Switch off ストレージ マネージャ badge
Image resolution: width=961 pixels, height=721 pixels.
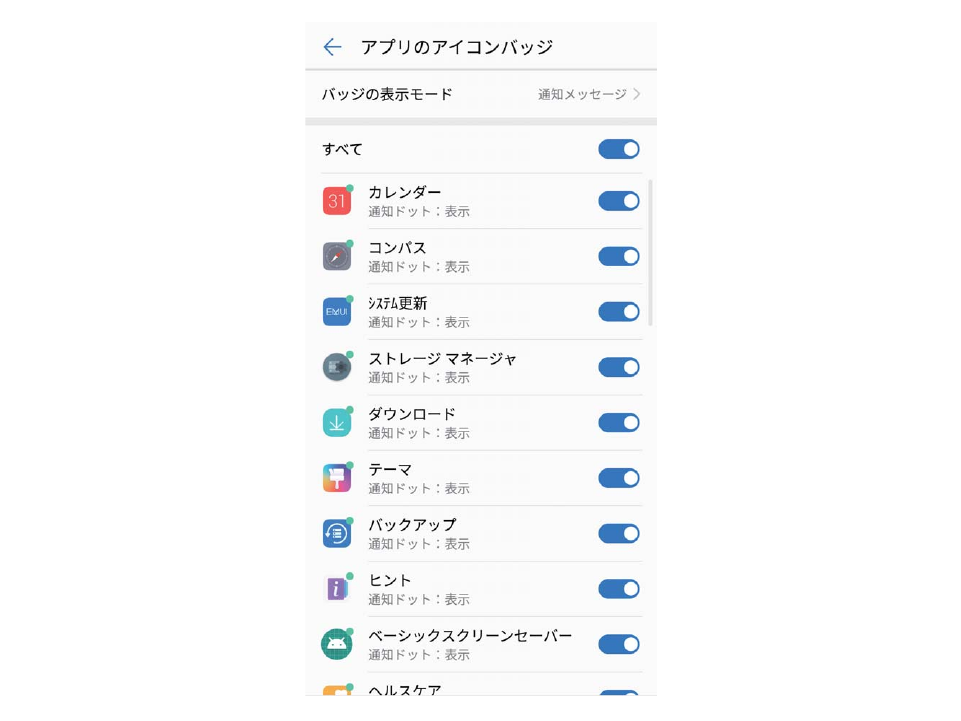pyautogui.click(x=618, y=367)
